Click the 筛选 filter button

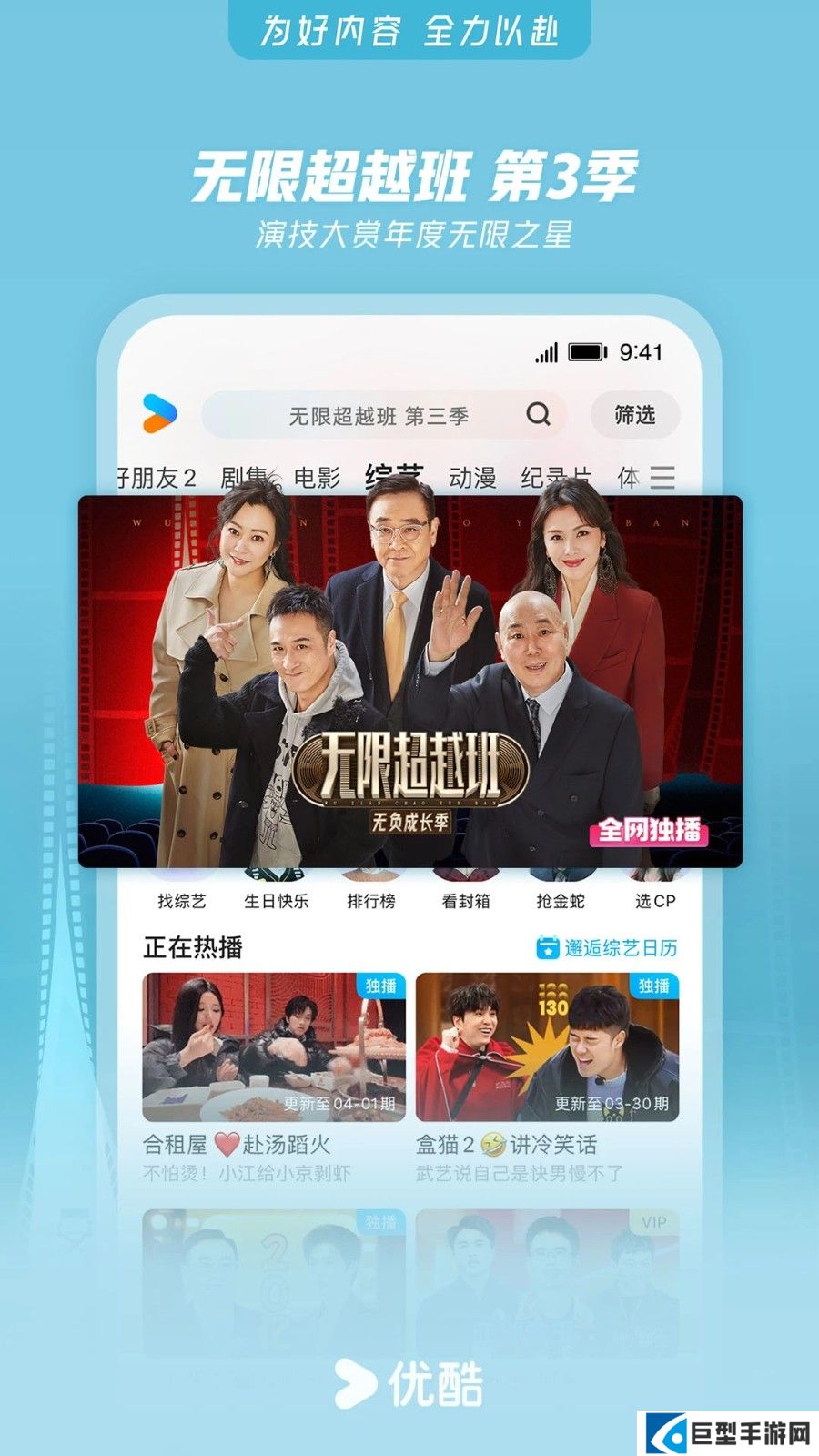point(635,416)
